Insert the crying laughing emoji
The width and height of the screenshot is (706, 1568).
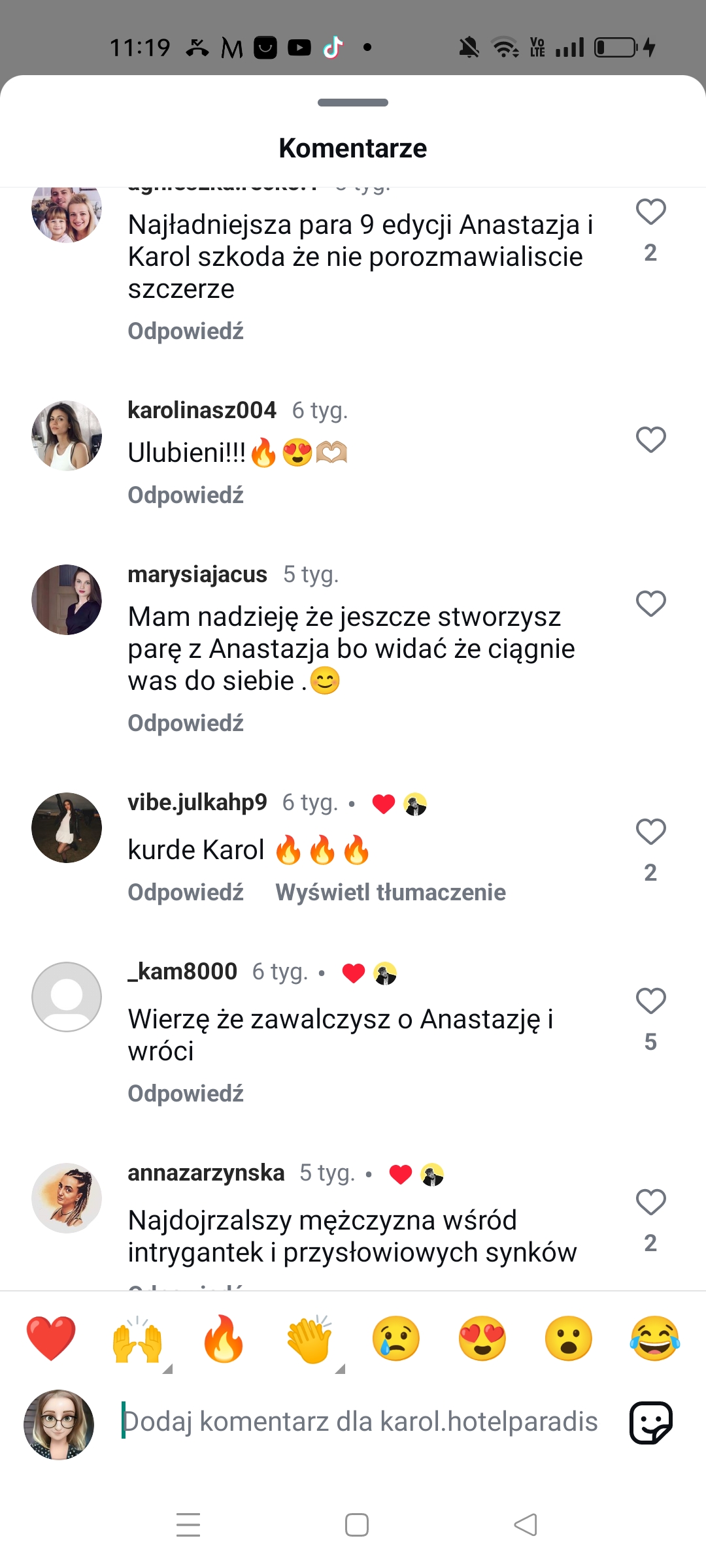(x=655, y=1338)
